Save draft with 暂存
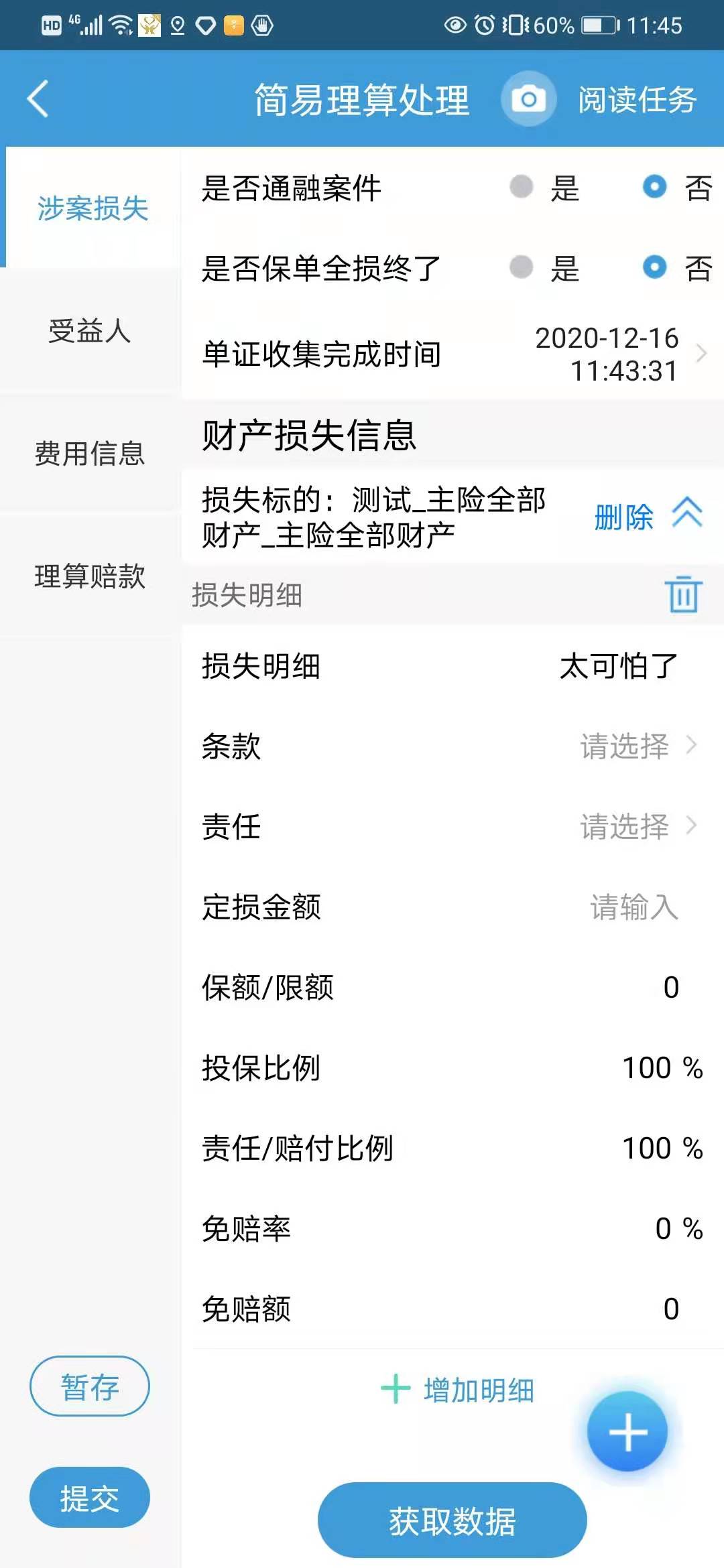Image resolution: width=724 pixels, height=1568 pixels. tap(90, 1386)
